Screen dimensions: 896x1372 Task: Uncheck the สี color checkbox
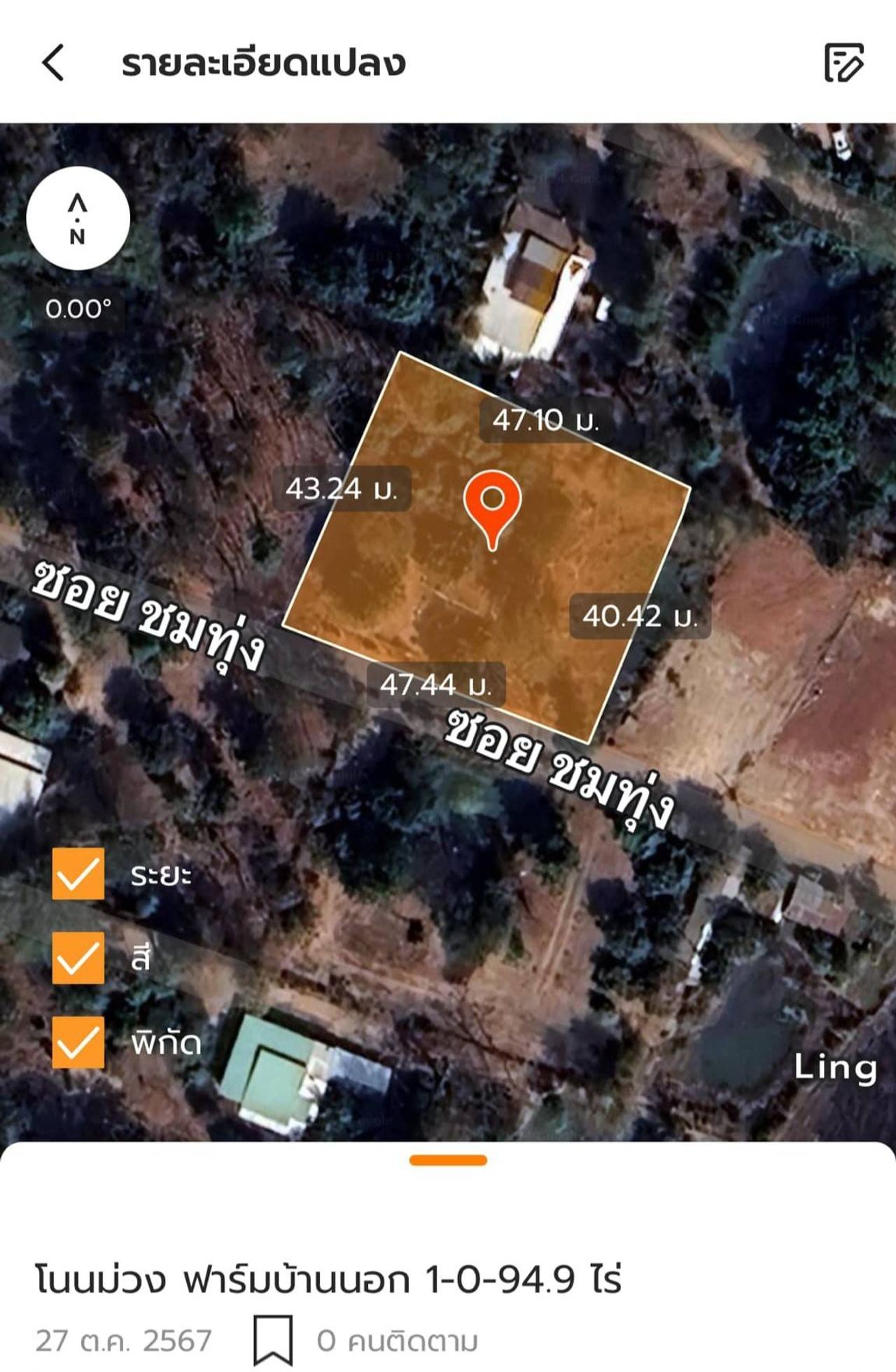[78, 958]
